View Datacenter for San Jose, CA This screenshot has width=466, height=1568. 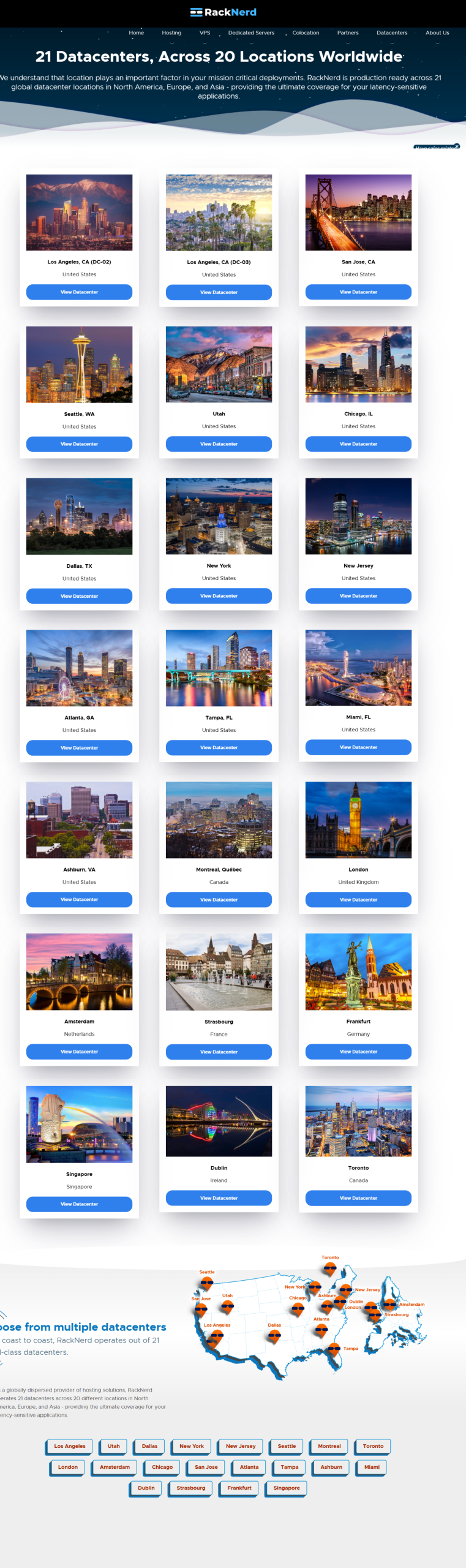[x=358, y=292]
